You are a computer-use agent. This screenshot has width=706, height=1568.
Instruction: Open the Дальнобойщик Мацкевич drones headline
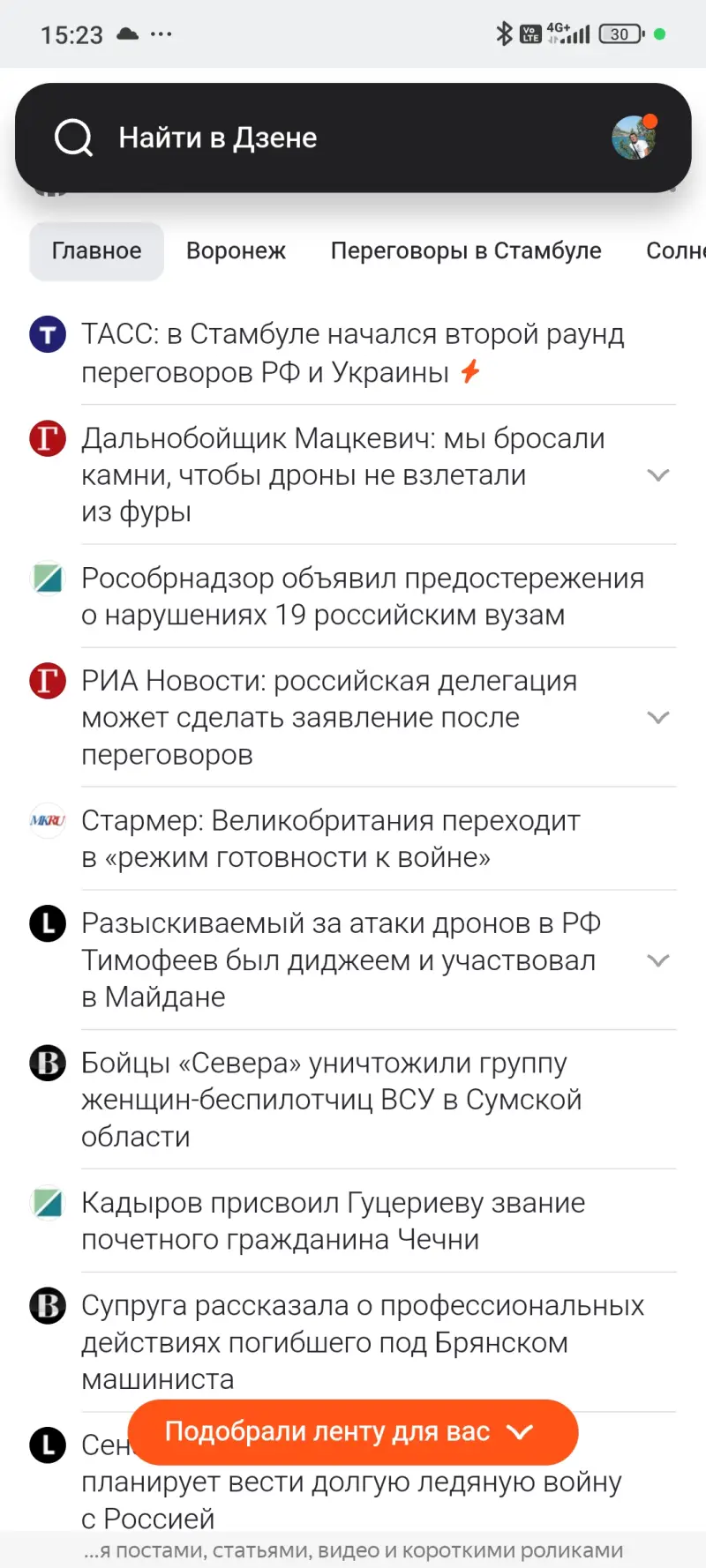(x=343, y=475)
